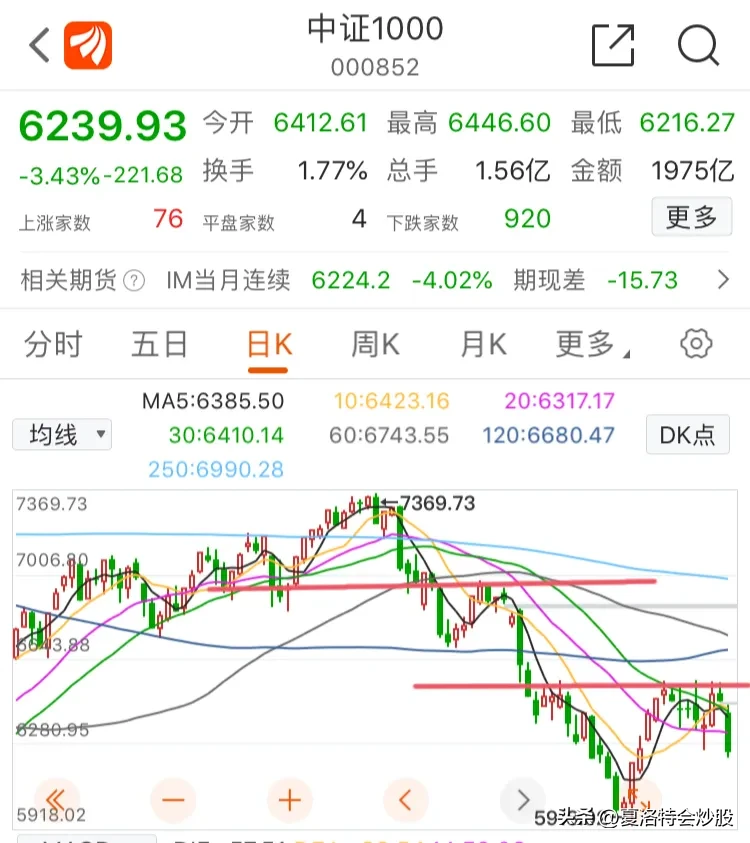Viewport: 750px width, 843px height.
Task: Move chart one step left
Action: coord(406,800)
